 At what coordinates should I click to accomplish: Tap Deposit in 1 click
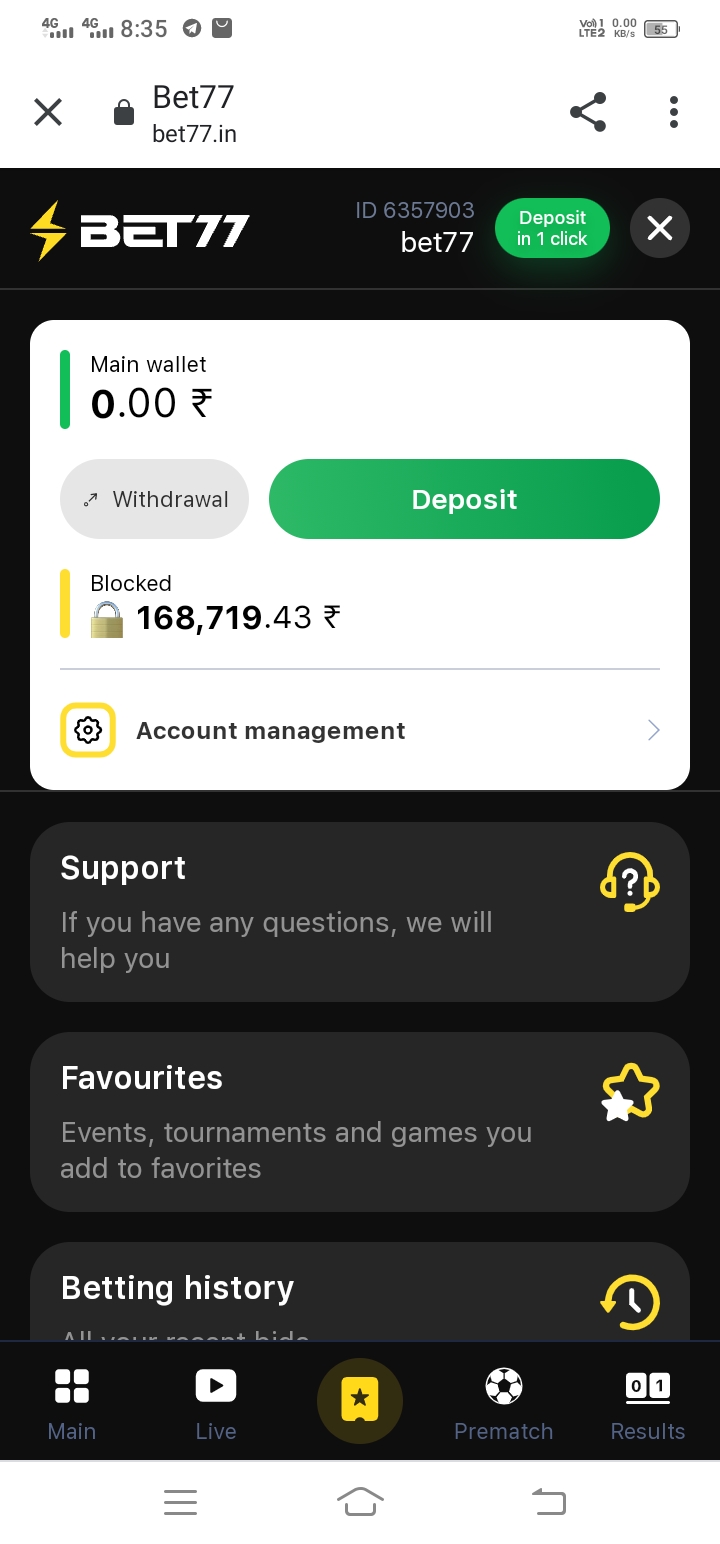(x=552, y=228)
